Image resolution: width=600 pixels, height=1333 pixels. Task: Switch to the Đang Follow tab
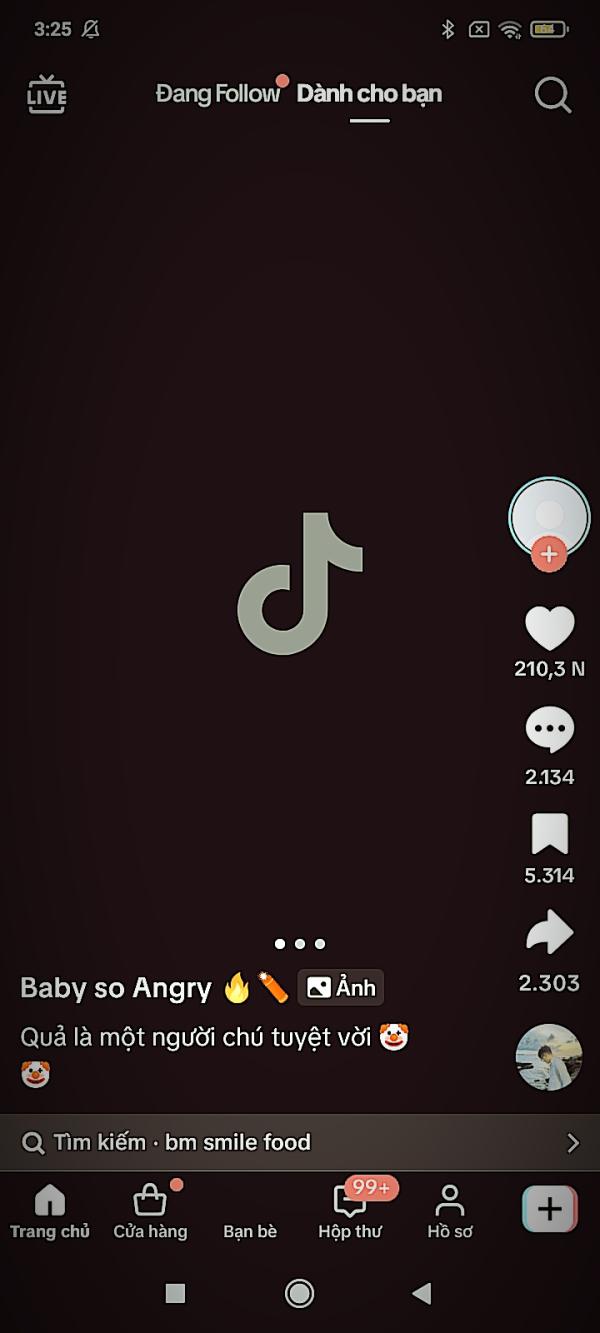pyautogui.click(x=217, y=94)
